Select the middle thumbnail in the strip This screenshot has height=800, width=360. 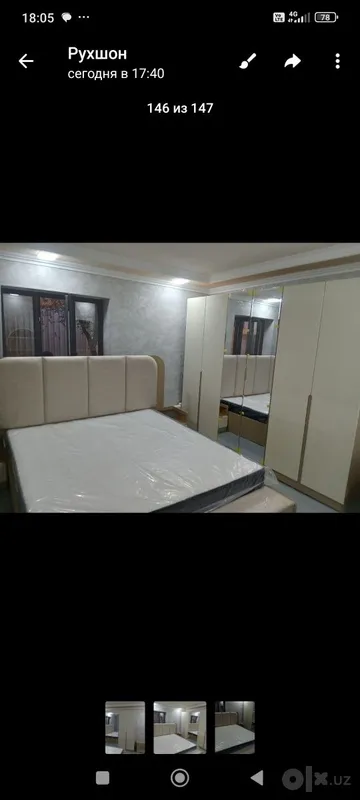[x=180, y=728]
